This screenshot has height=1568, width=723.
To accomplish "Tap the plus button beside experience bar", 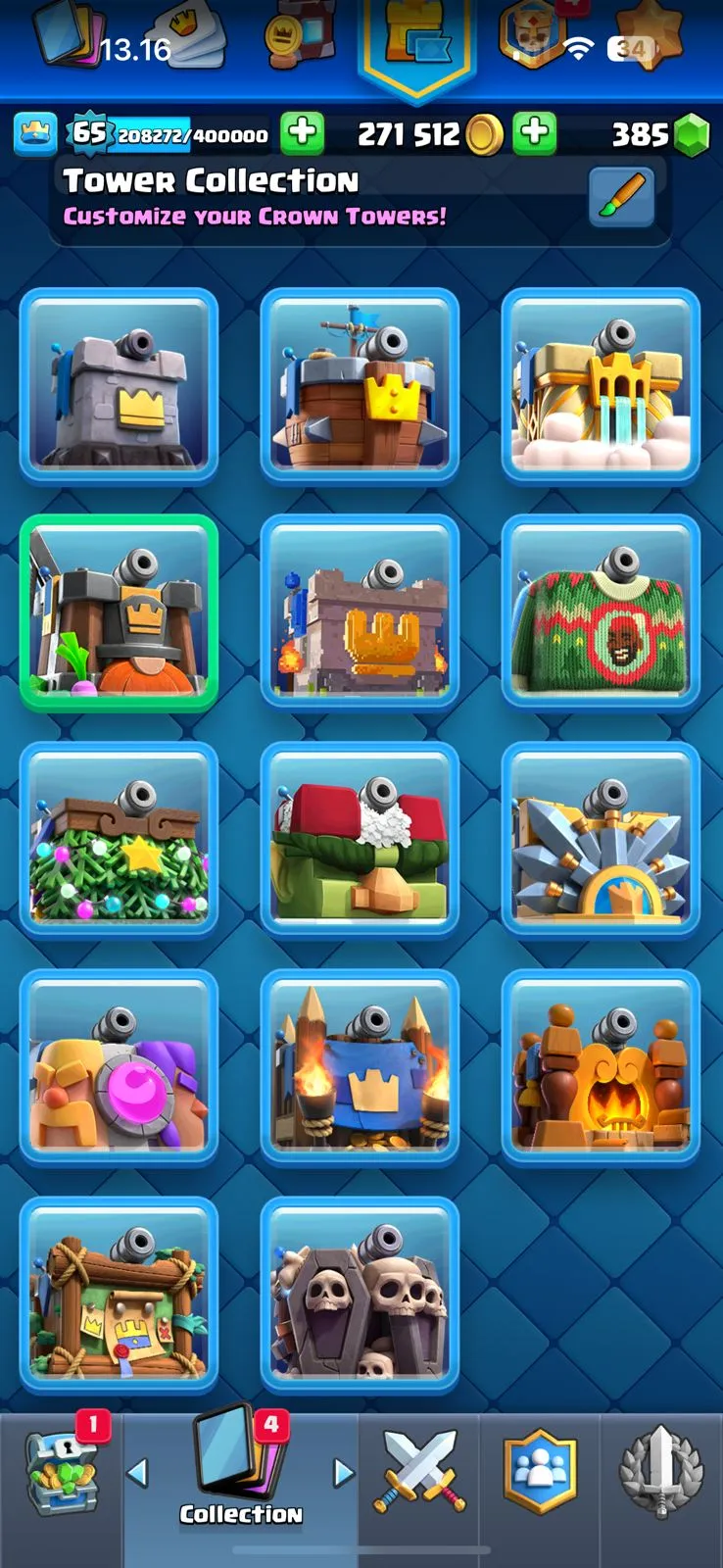I will 303,133.
